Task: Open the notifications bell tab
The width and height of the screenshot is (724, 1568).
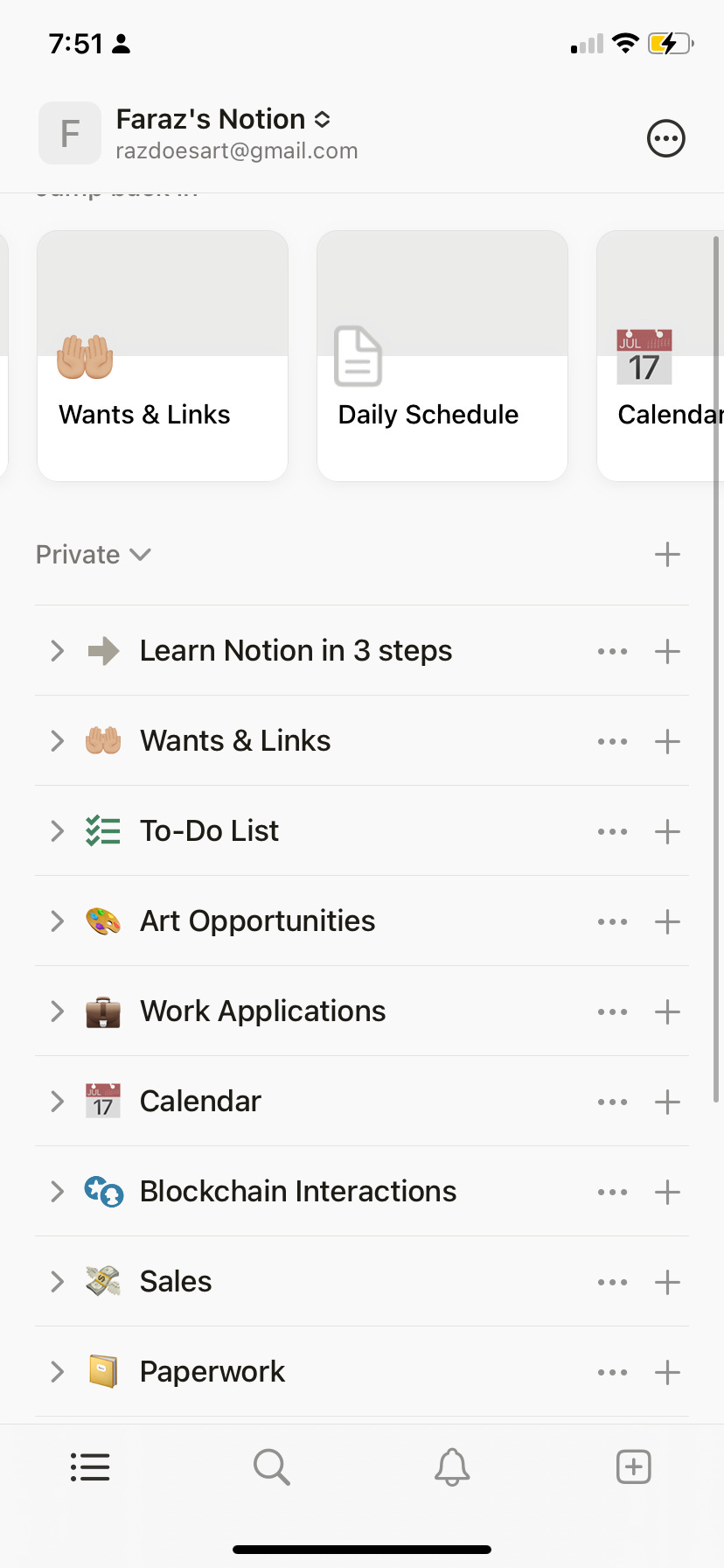Action: 452,1467
